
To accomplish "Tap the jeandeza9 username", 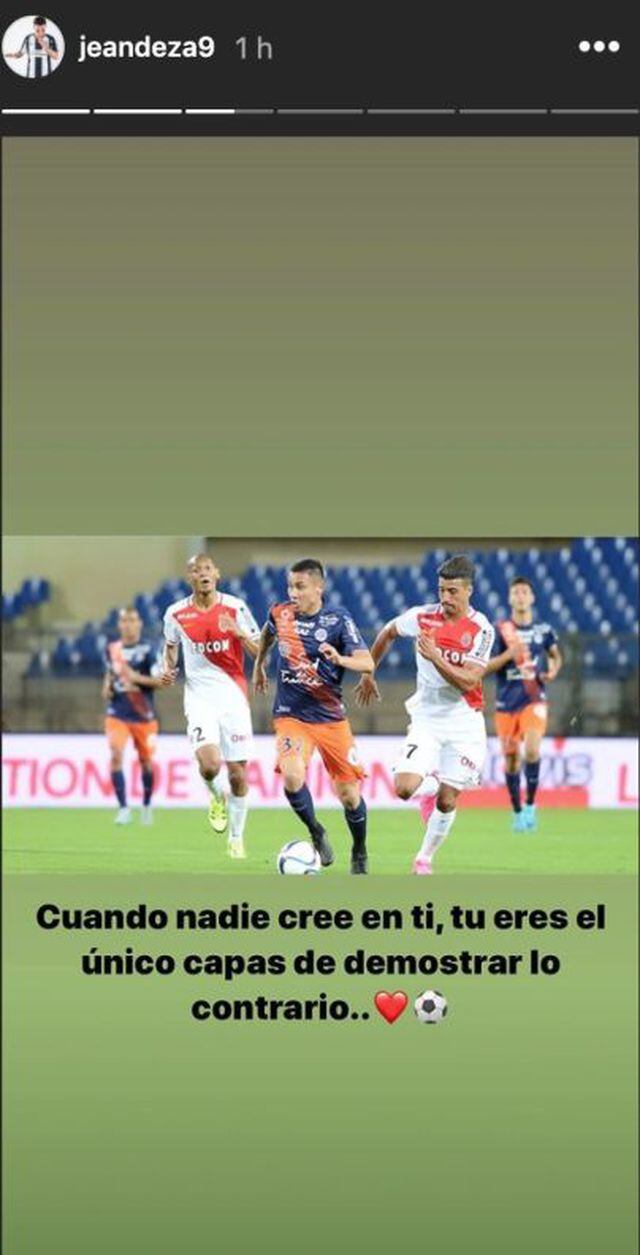I will pos(146,48).
